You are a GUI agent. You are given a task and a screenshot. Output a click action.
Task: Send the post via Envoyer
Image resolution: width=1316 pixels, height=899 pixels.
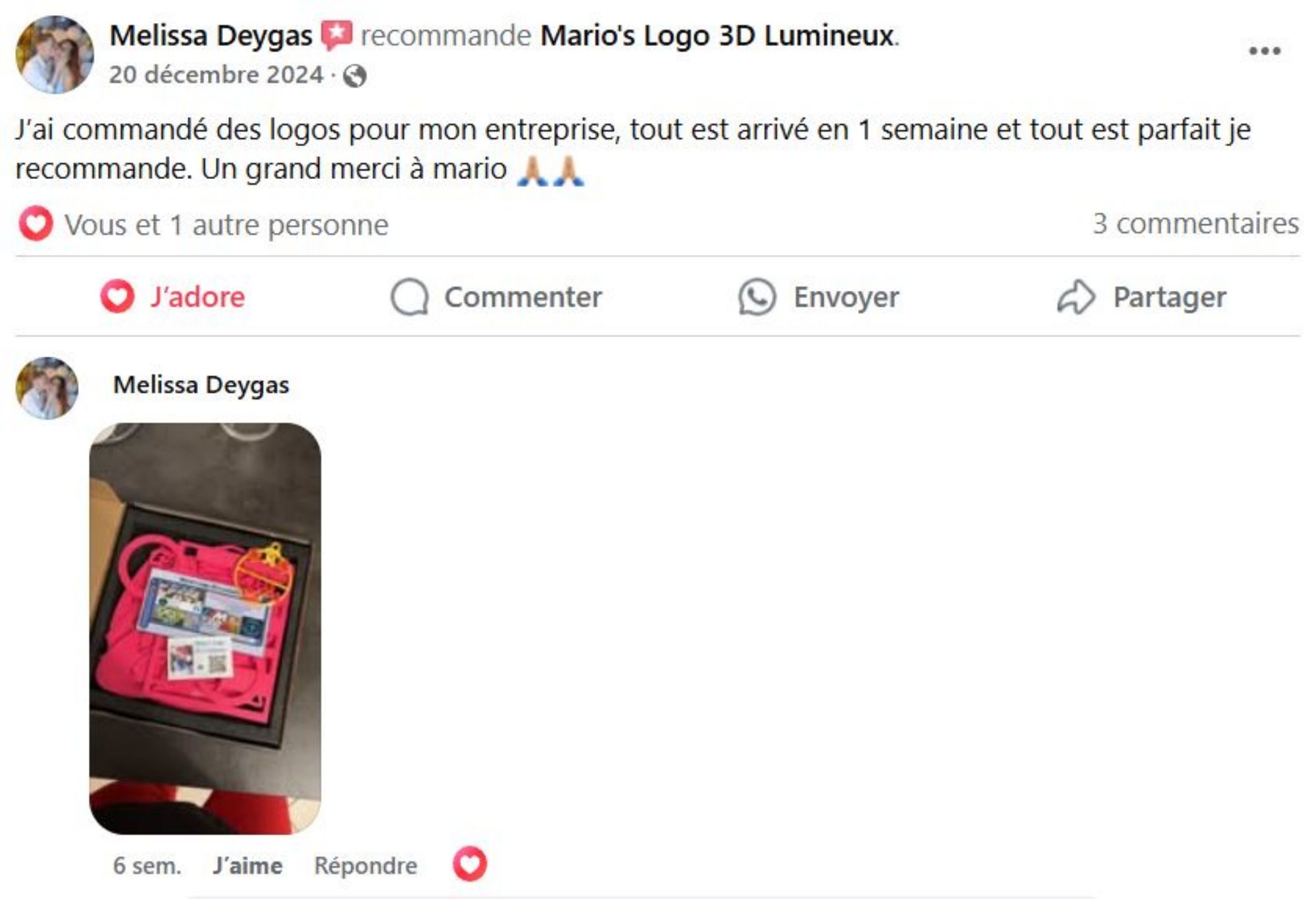819,297
